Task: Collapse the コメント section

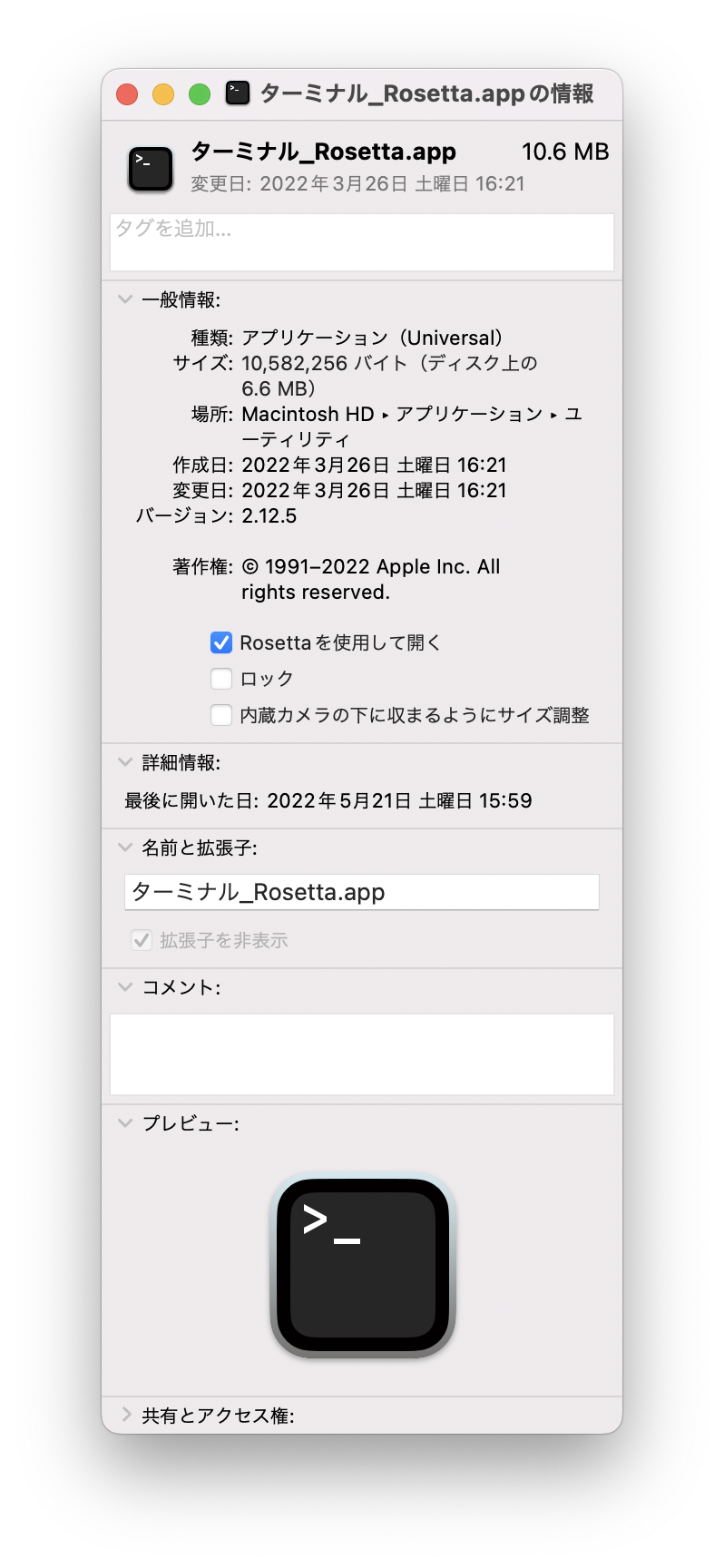Action: click(125, 987)
